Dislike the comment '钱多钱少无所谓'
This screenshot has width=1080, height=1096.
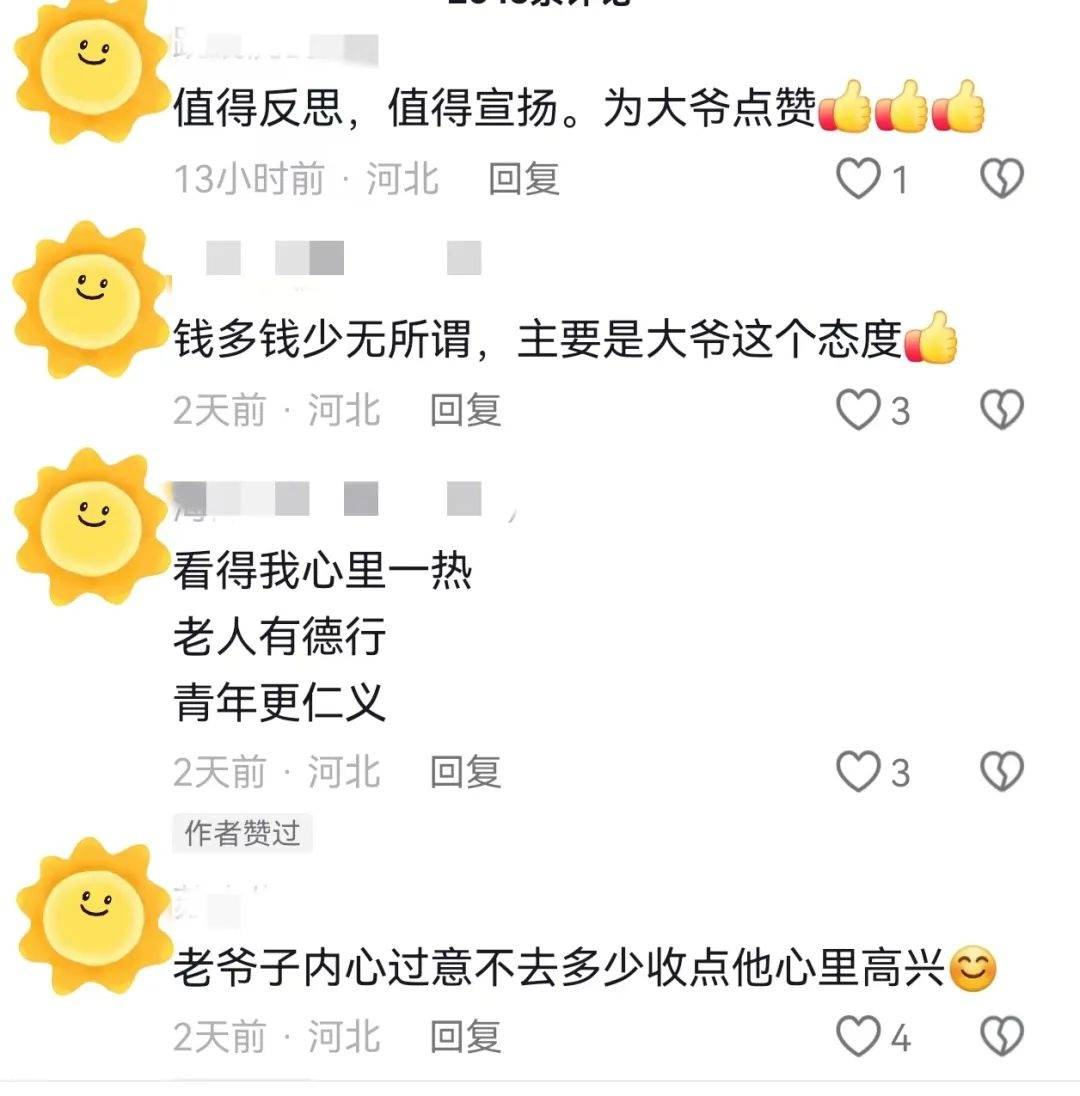click(1001, 410)
